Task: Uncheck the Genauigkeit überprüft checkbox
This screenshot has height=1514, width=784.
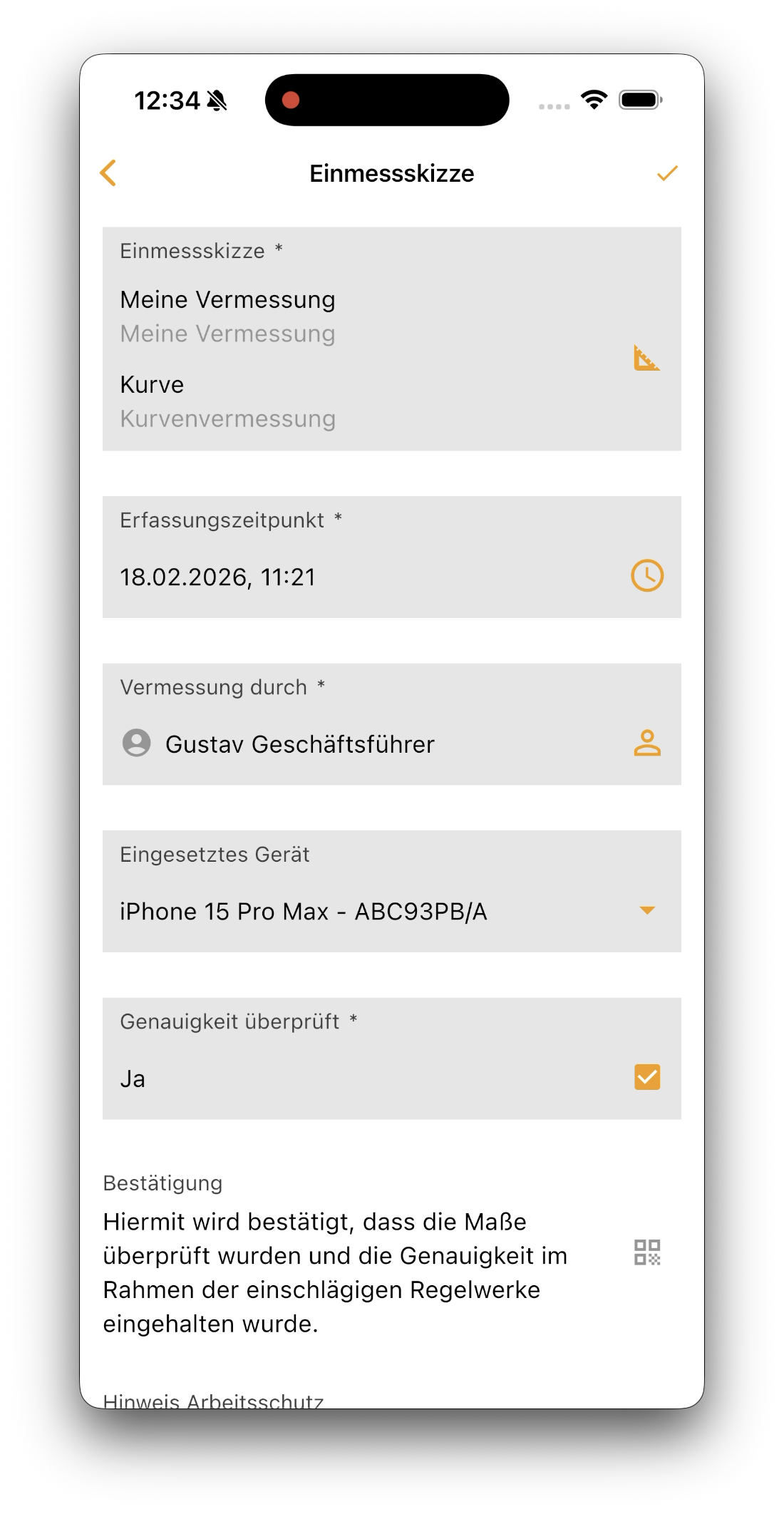Action: (x=647, y=1077)
